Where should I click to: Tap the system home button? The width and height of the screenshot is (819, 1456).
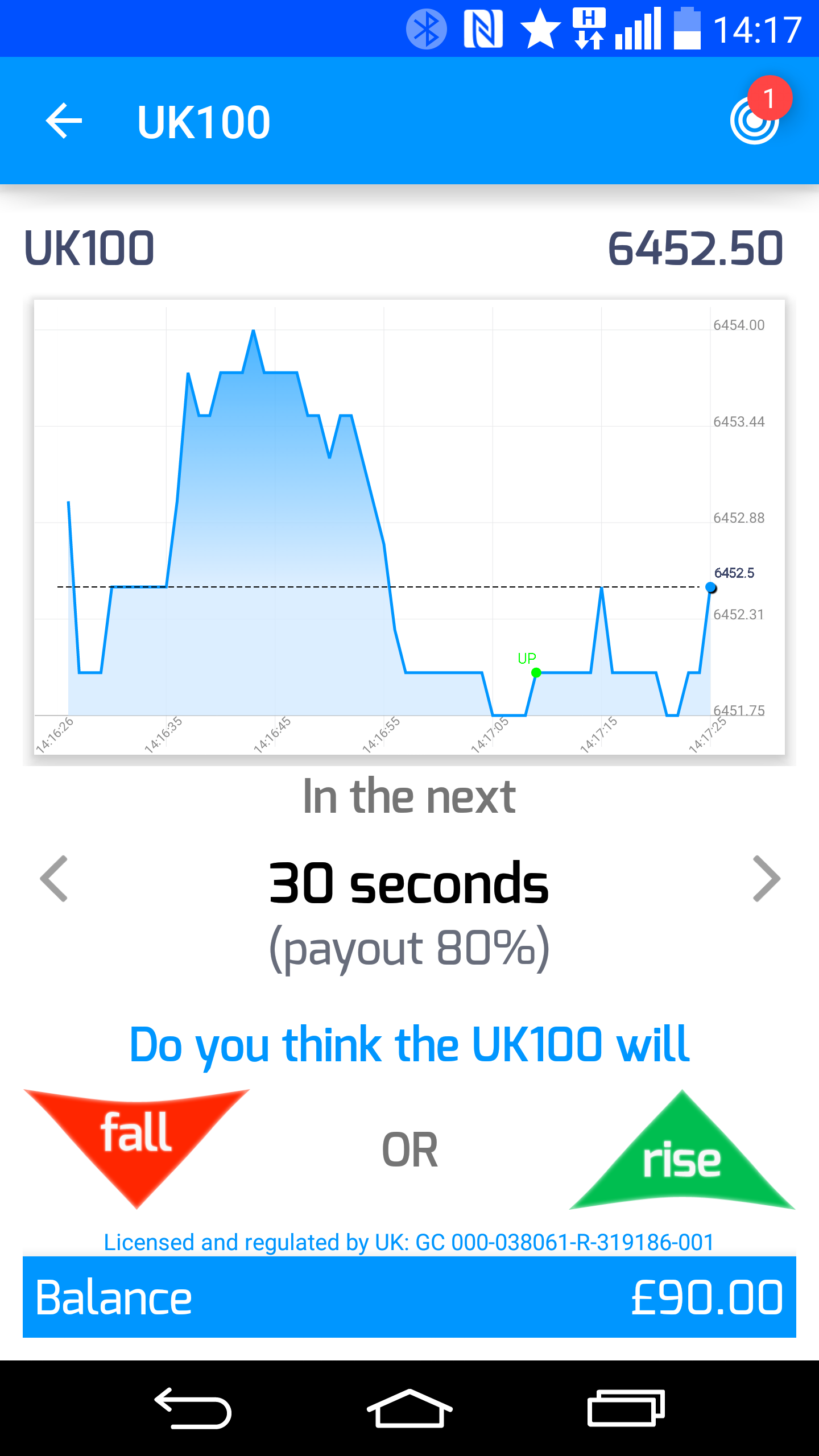point(409,1408)
